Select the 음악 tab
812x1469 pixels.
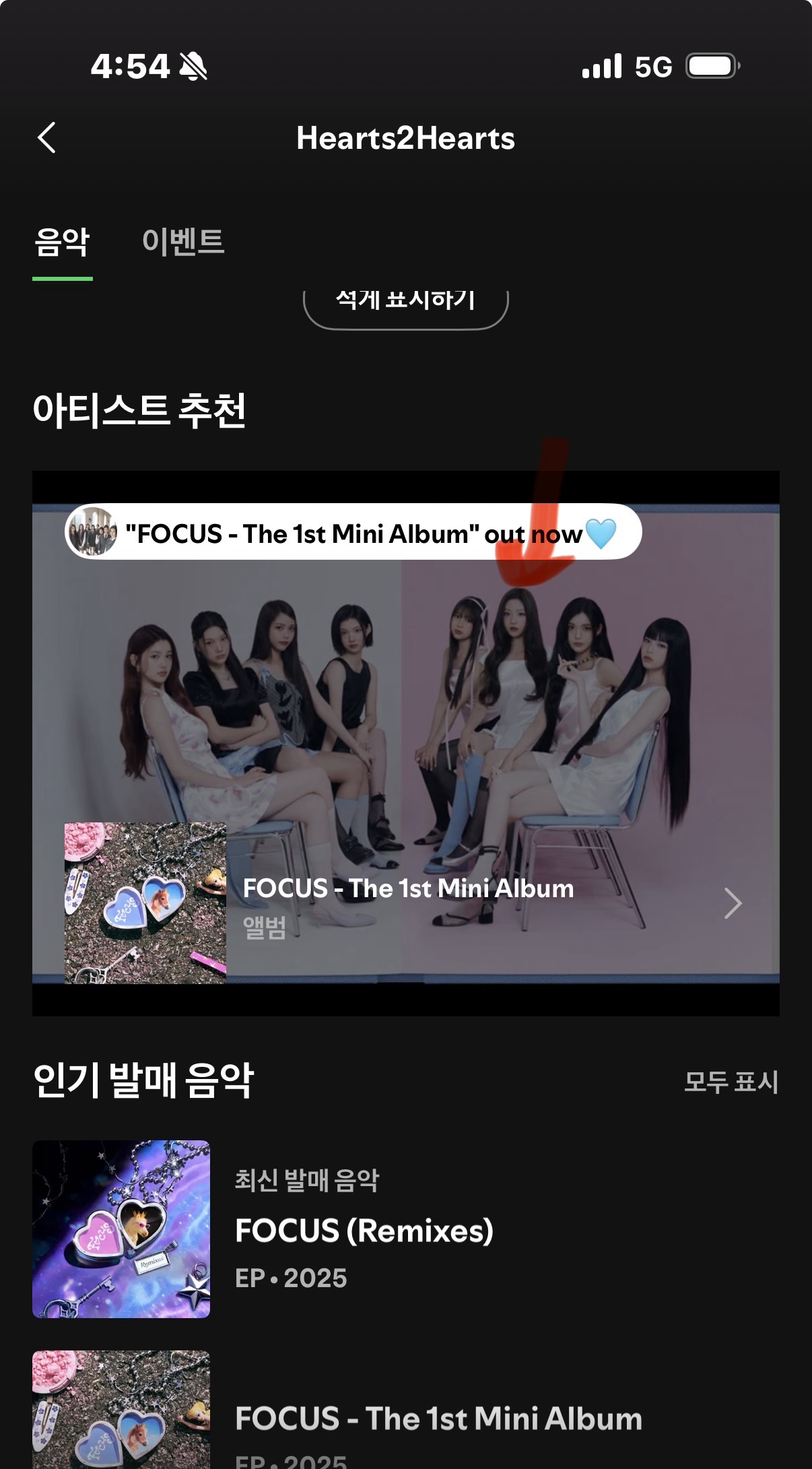click(x=62, y=242)
